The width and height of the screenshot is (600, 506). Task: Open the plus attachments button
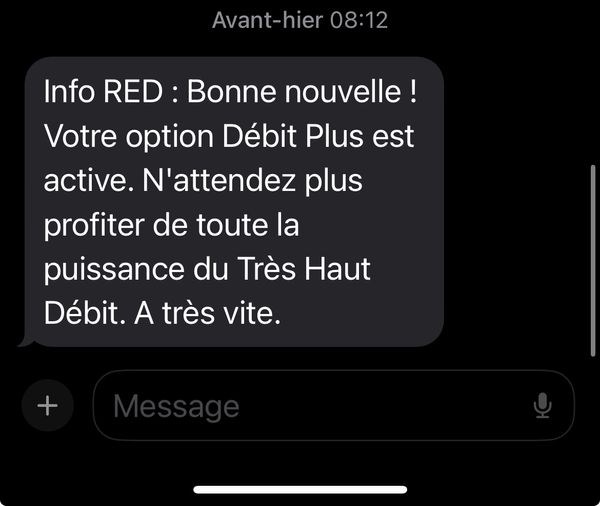(47, 405)
